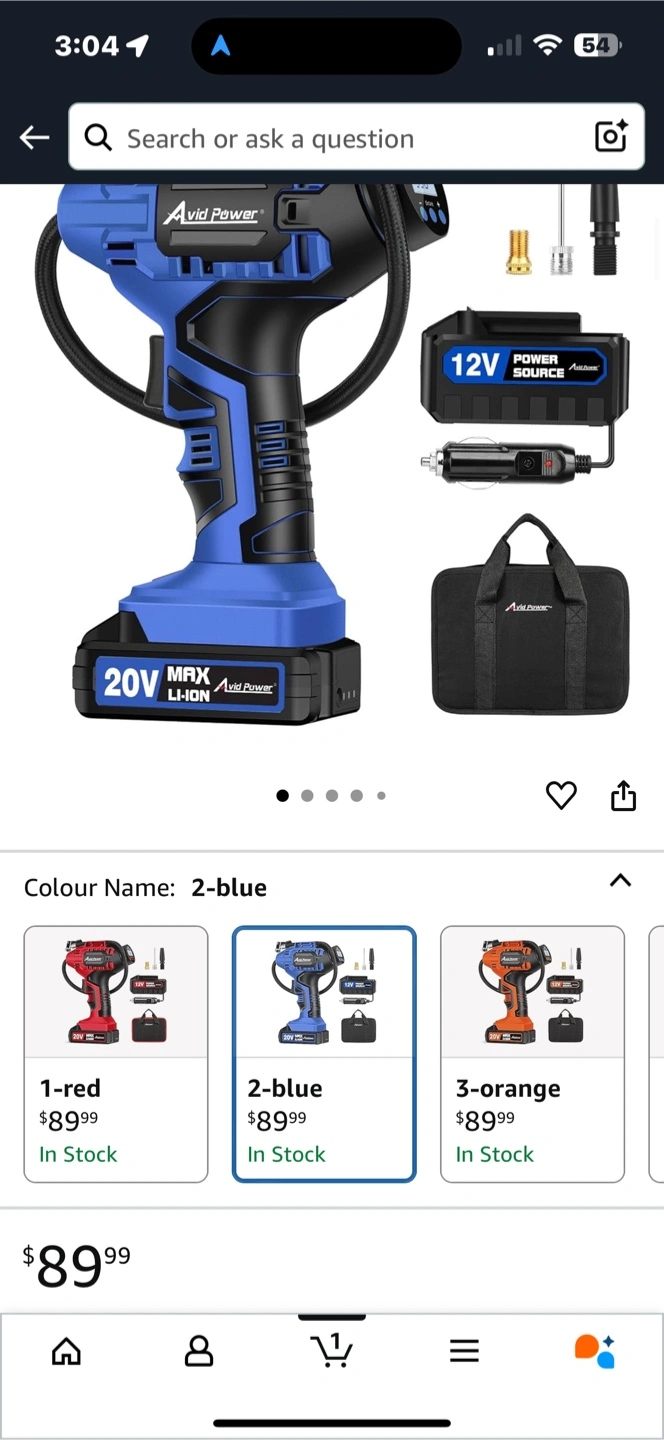Go back using the arrow icon
664x1440 pixels.
tap(35, 138)
